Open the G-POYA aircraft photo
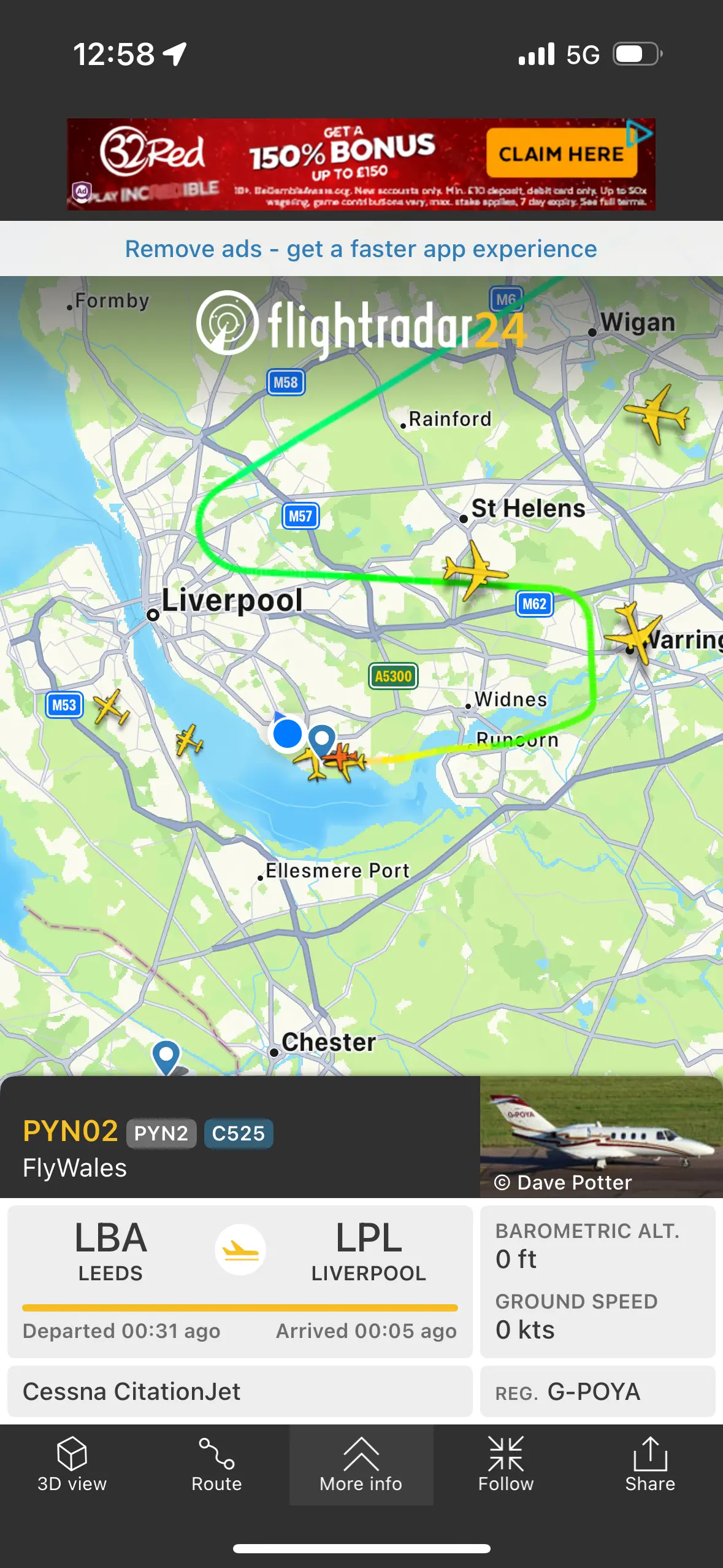The height and width of the screenshot is (1568, 723). point(601,1136)
